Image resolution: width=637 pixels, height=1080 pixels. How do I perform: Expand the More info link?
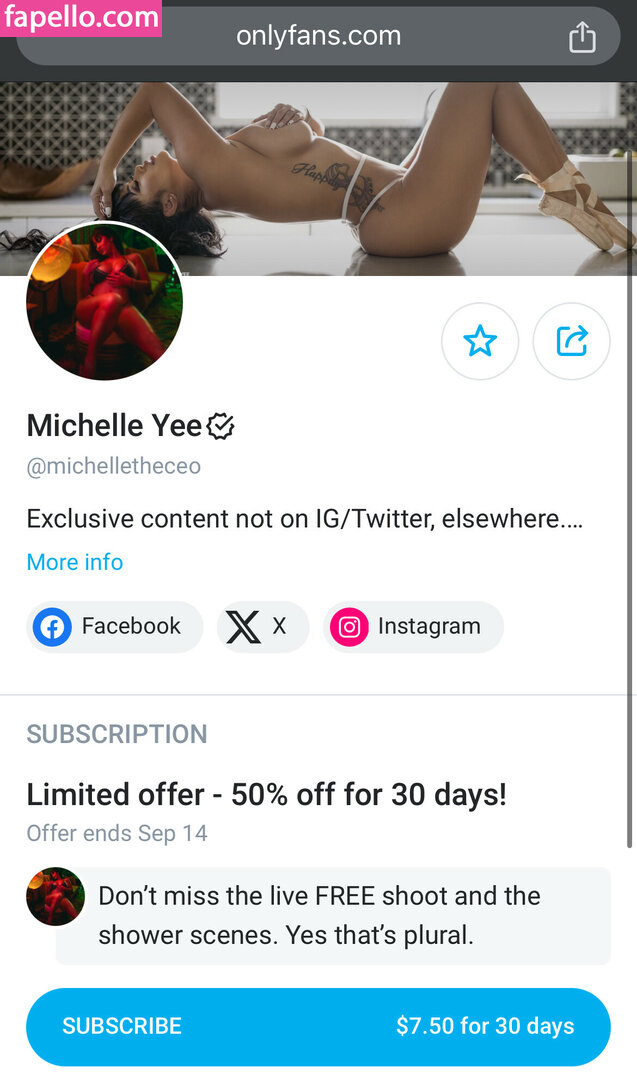[75, 562]
